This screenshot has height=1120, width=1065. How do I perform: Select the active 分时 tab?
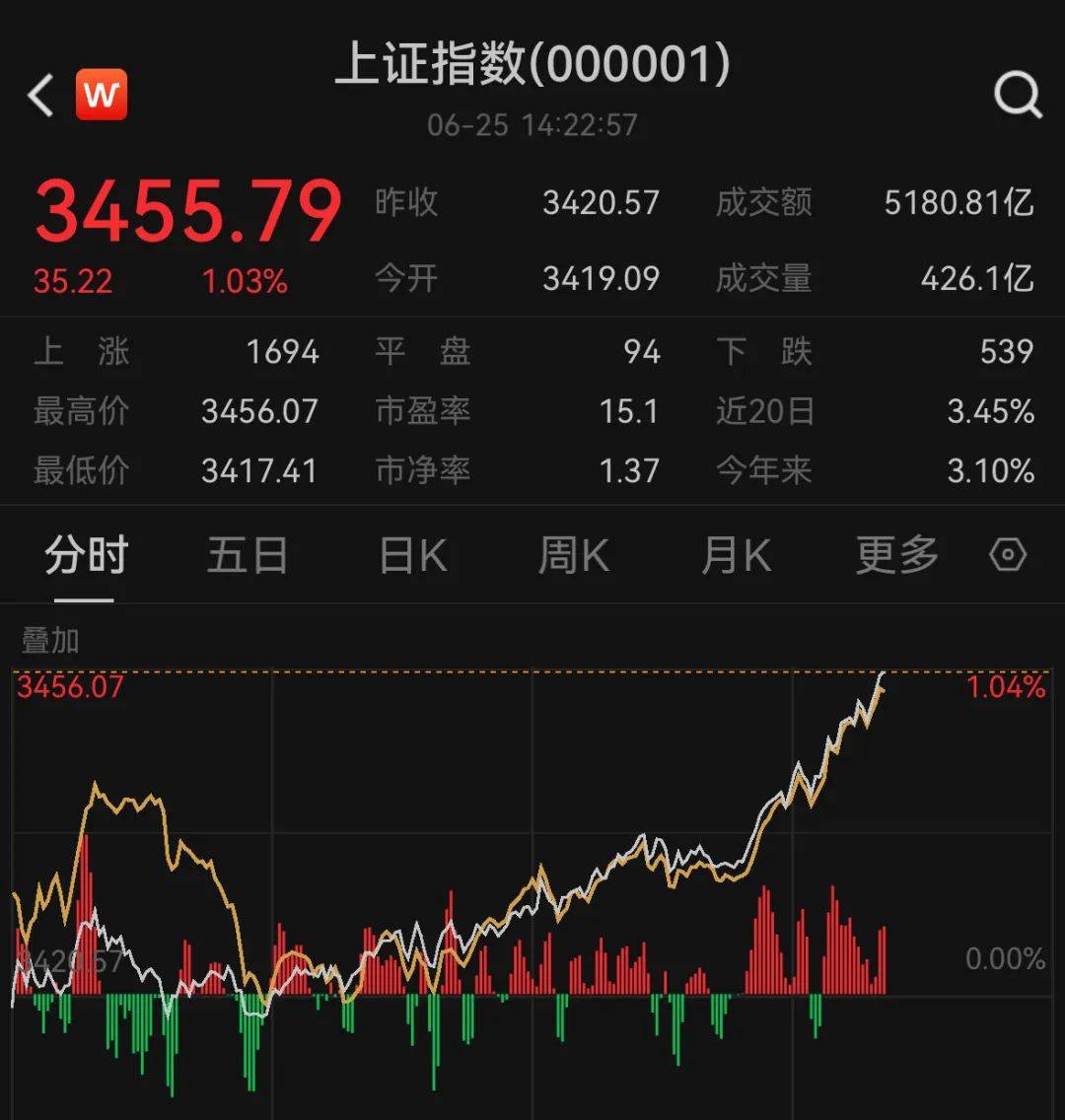coord(83,555)
